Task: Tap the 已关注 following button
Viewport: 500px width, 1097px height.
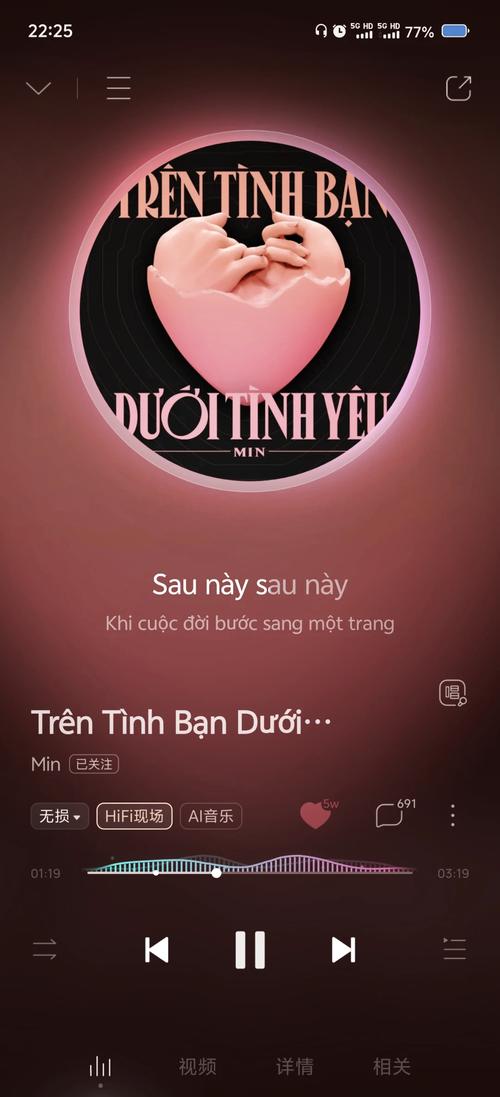Action: click(94, 764)
